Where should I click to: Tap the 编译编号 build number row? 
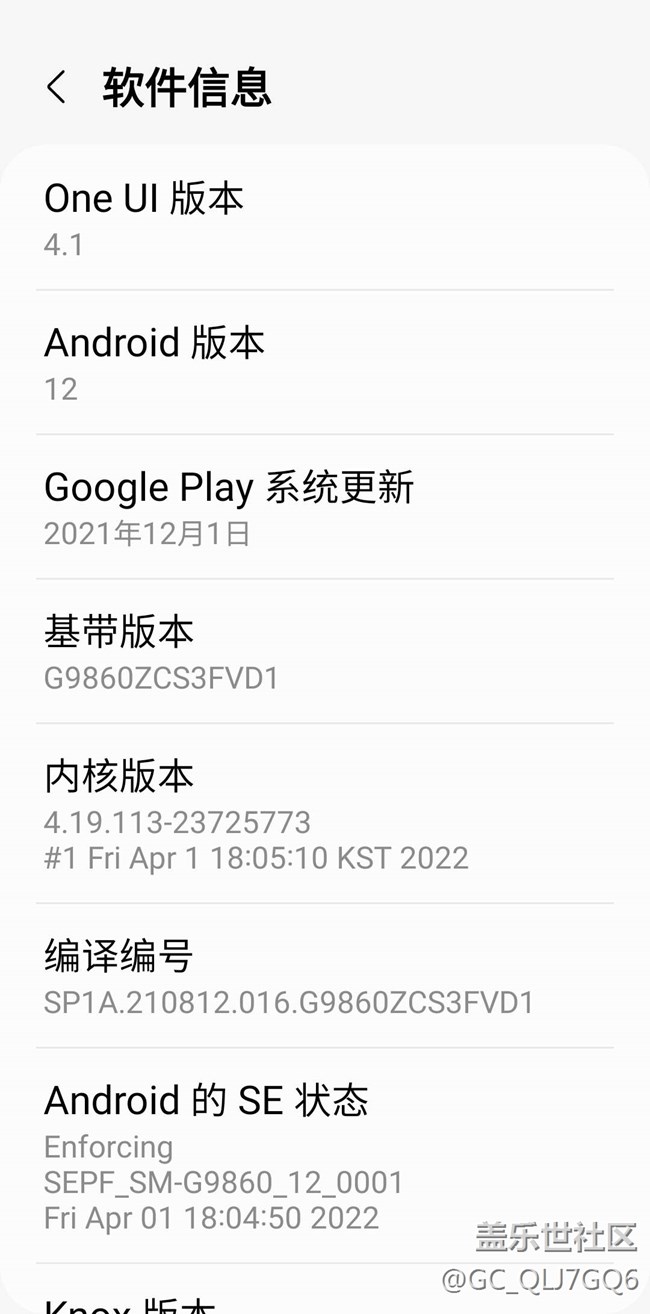click(324, 976)
